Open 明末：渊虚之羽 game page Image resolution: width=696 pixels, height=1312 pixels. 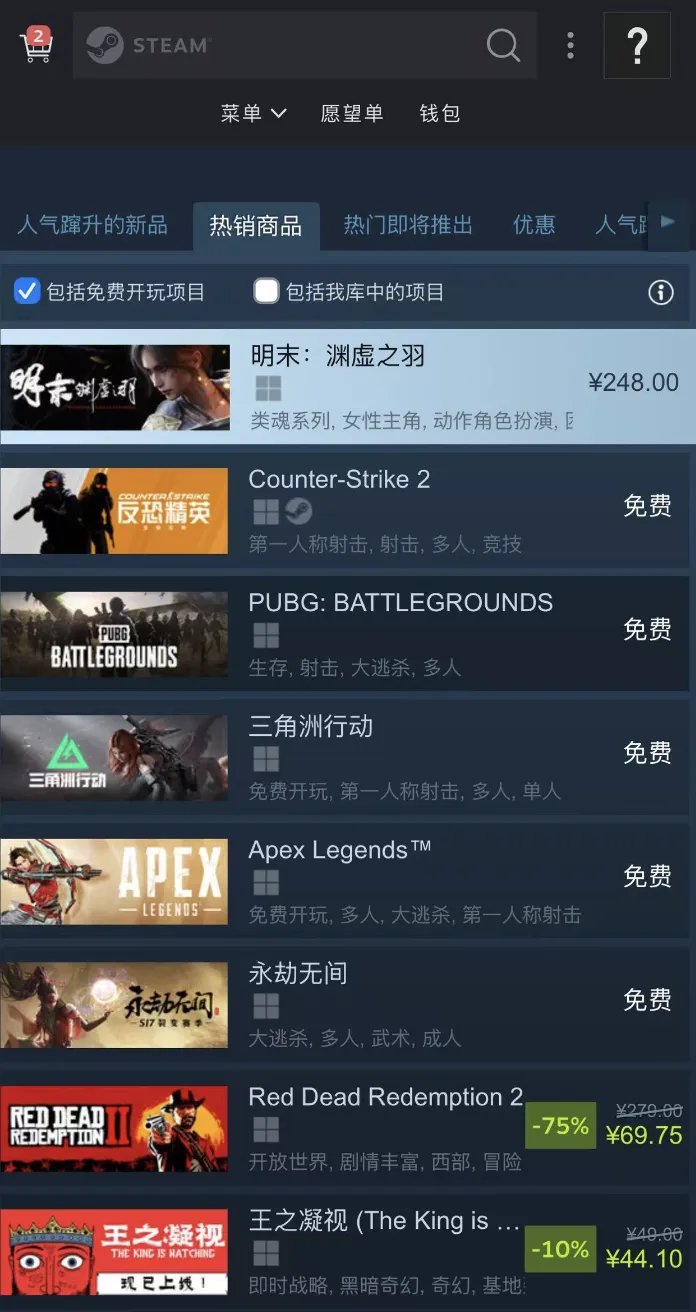pos(348,387)
